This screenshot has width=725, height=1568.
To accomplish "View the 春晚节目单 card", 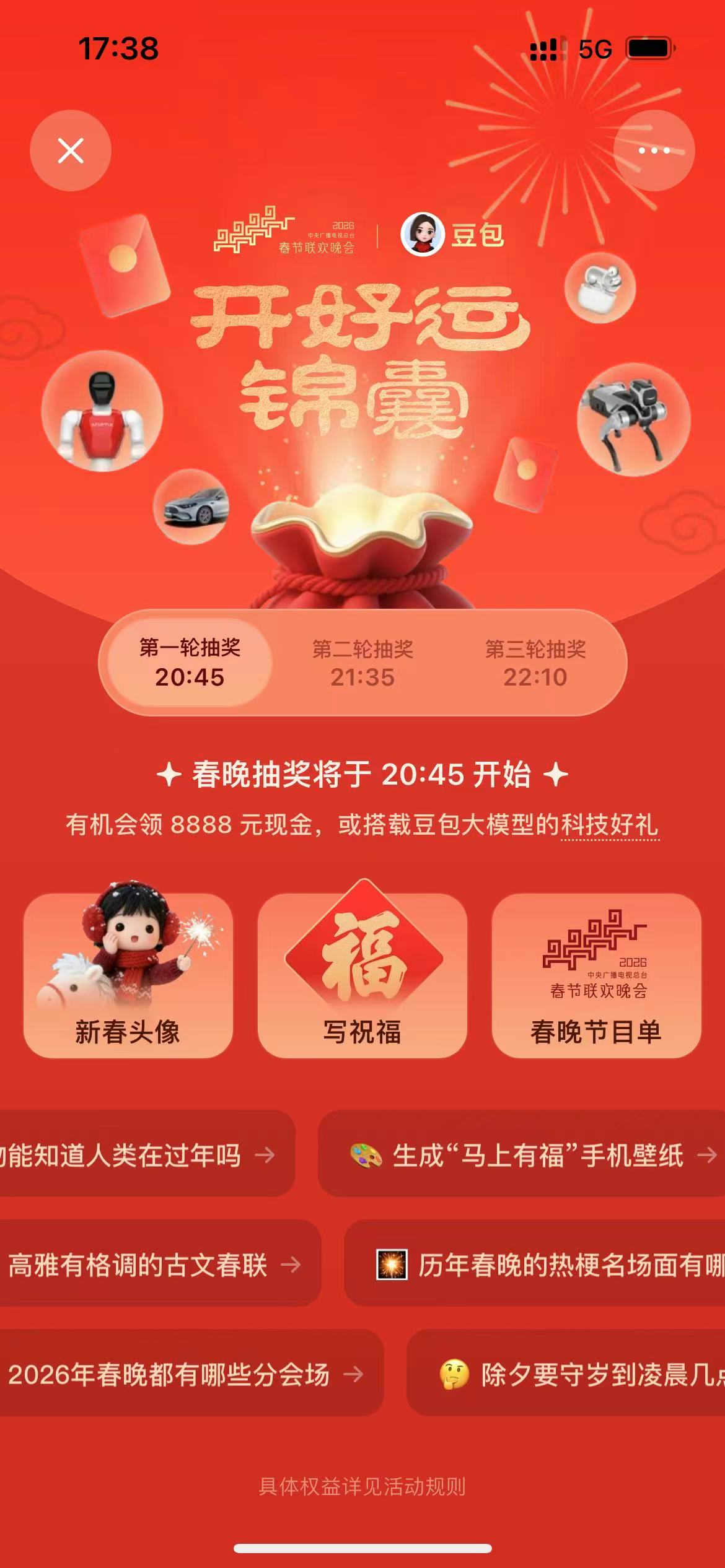I will [x=596, y=975].
